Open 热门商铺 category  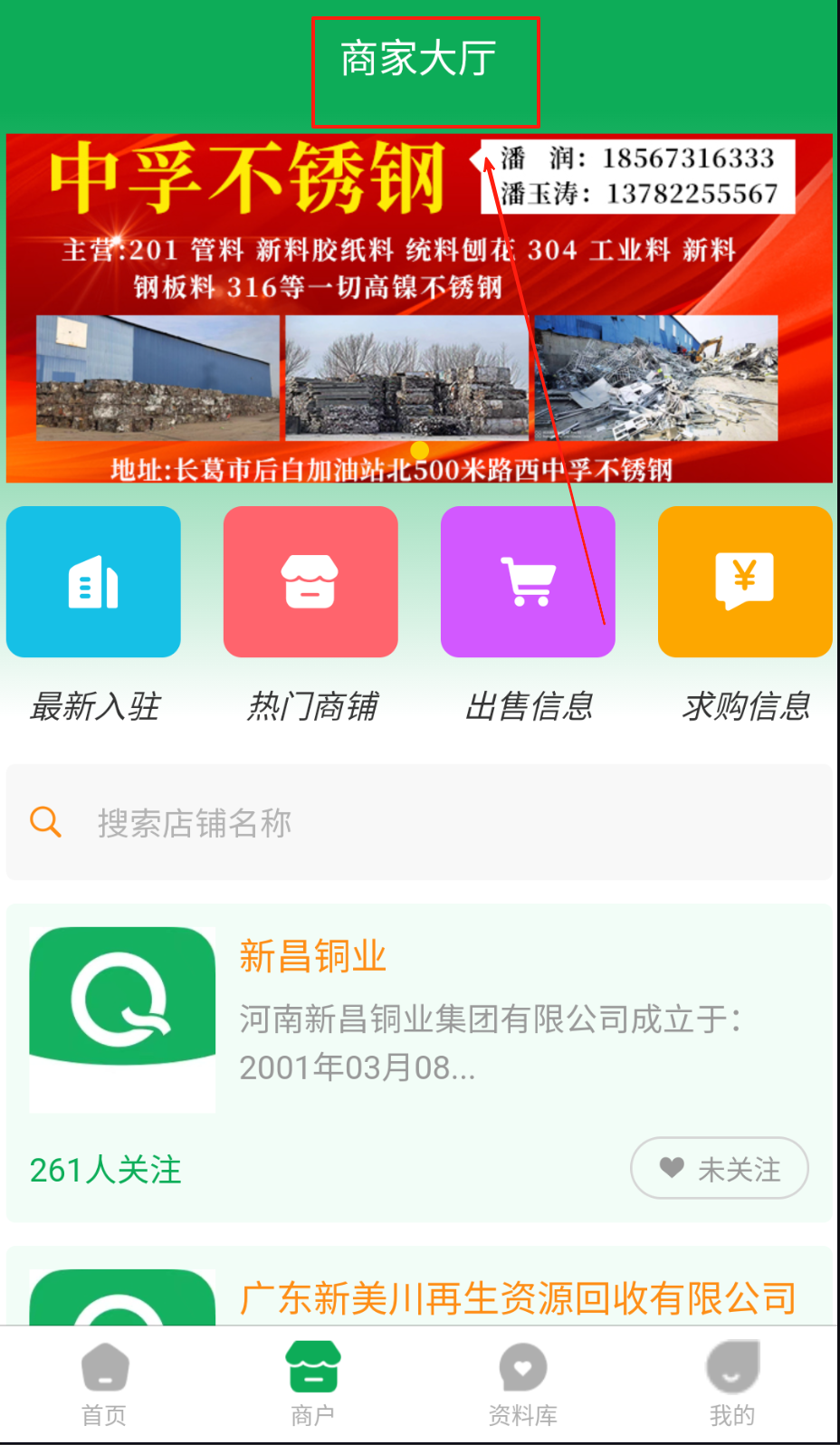click(310, 582)
